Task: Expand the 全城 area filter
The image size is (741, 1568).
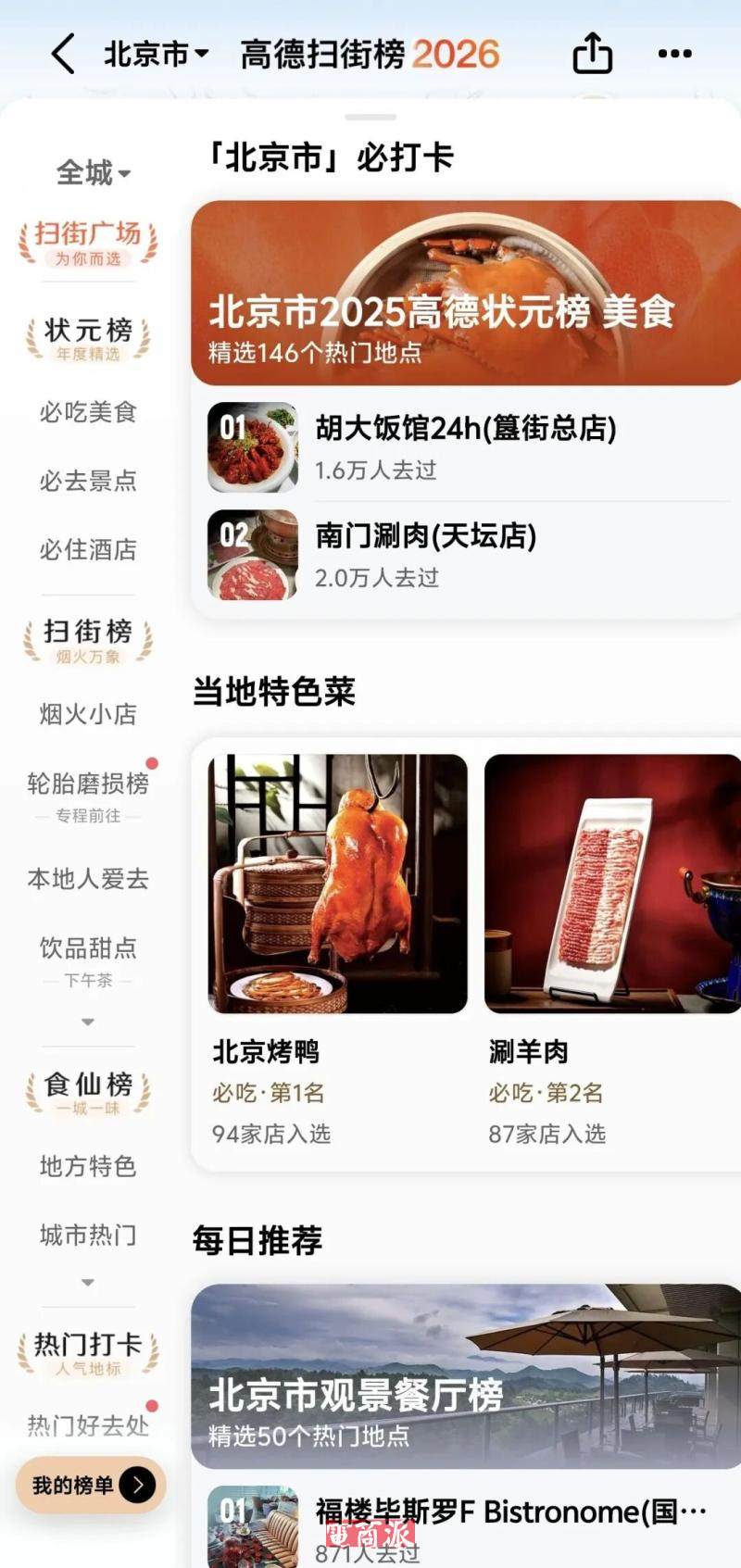Action: click(x=93, y=172)
